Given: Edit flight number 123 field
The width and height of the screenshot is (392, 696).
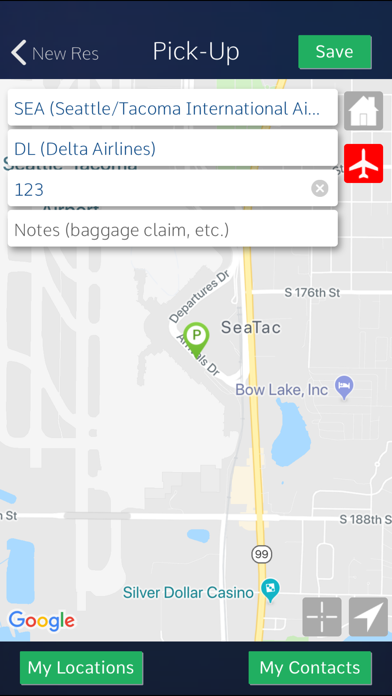Looking at the screenshot, I should [x=173, y=189].
